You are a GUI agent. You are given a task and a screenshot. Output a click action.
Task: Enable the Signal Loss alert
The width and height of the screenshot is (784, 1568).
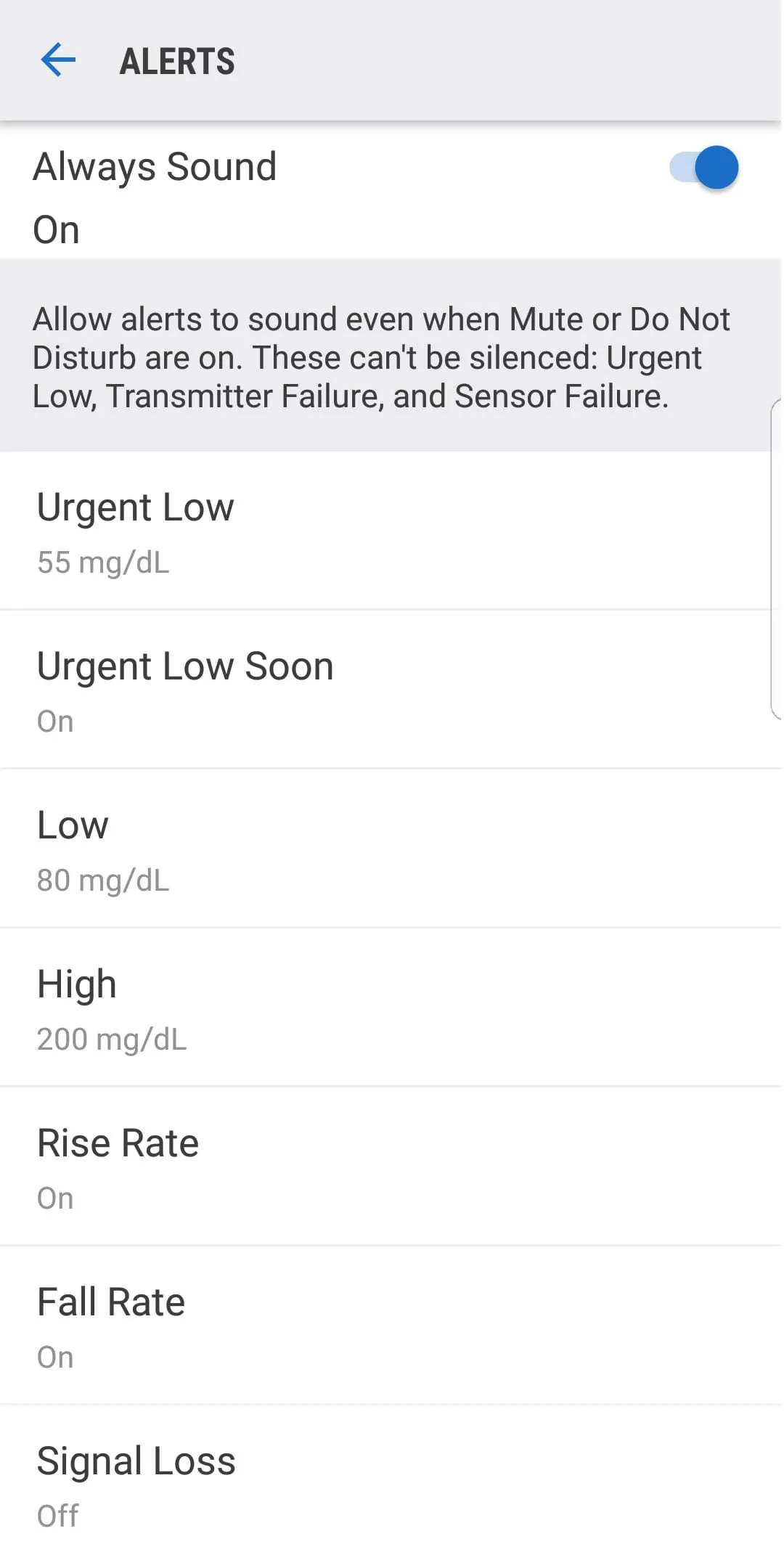tap(136, 1460)
